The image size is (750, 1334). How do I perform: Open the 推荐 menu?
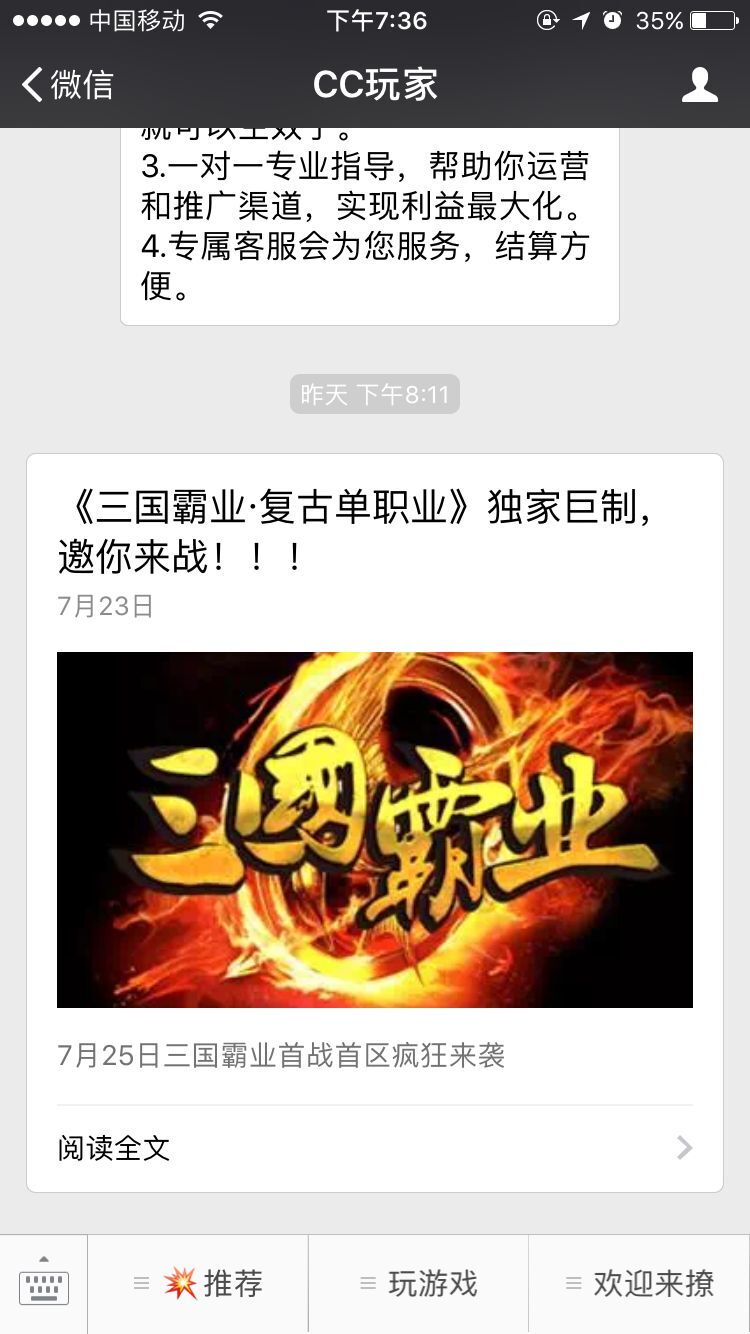pos(199,1284)
